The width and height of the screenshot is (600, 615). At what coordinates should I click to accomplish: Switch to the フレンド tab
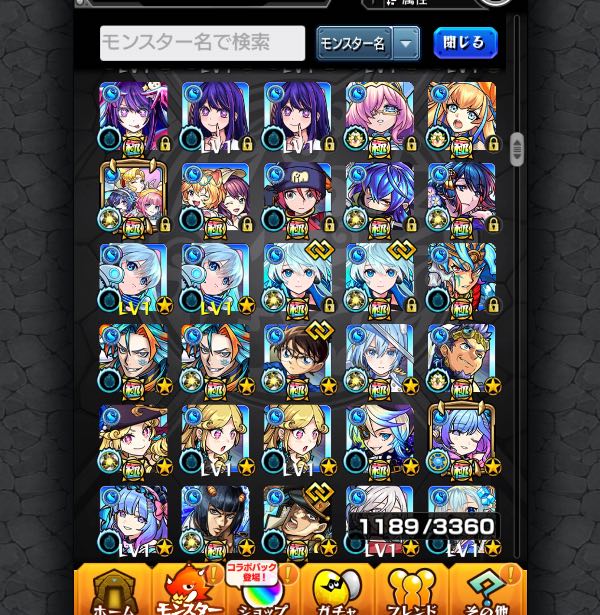click(x=411, y=590)
